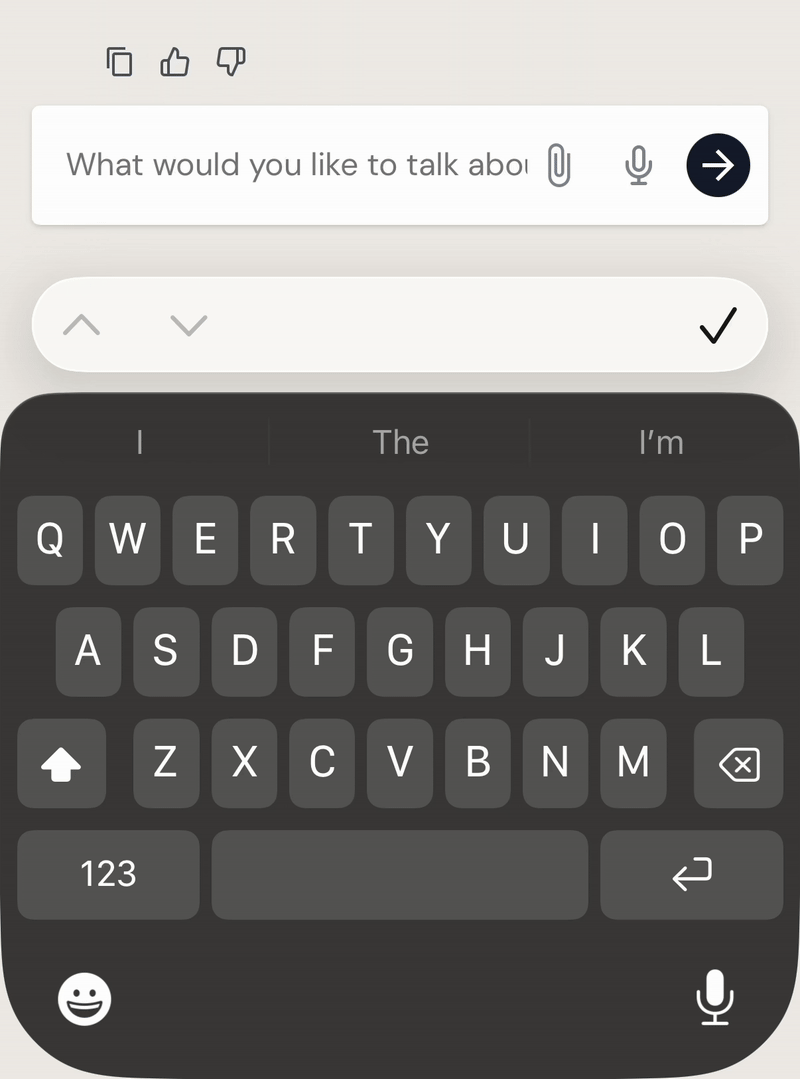This screenshot has height=1079, width=800.
Task: Give the response a thumbs up
Action: coord(175,62)
